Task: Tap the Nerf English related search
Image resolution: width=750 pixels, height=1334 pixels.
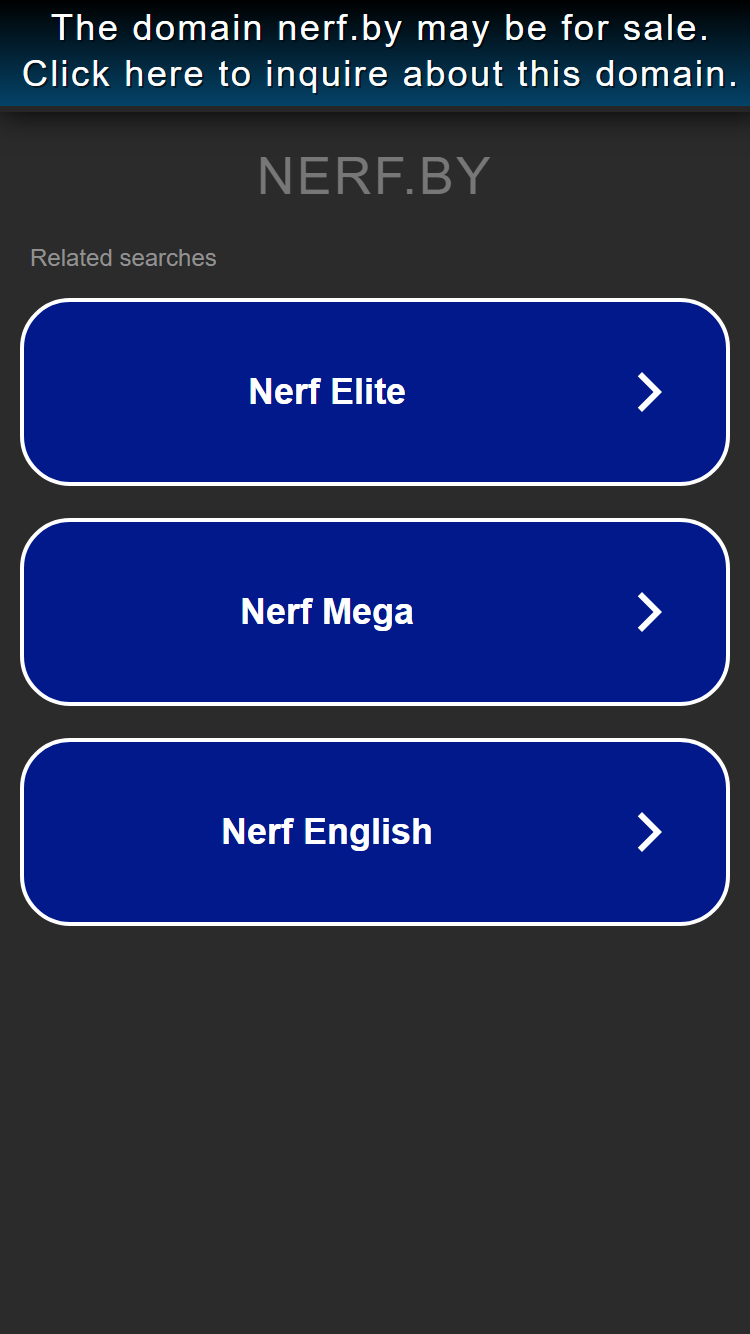Action: tap(375, 832)
